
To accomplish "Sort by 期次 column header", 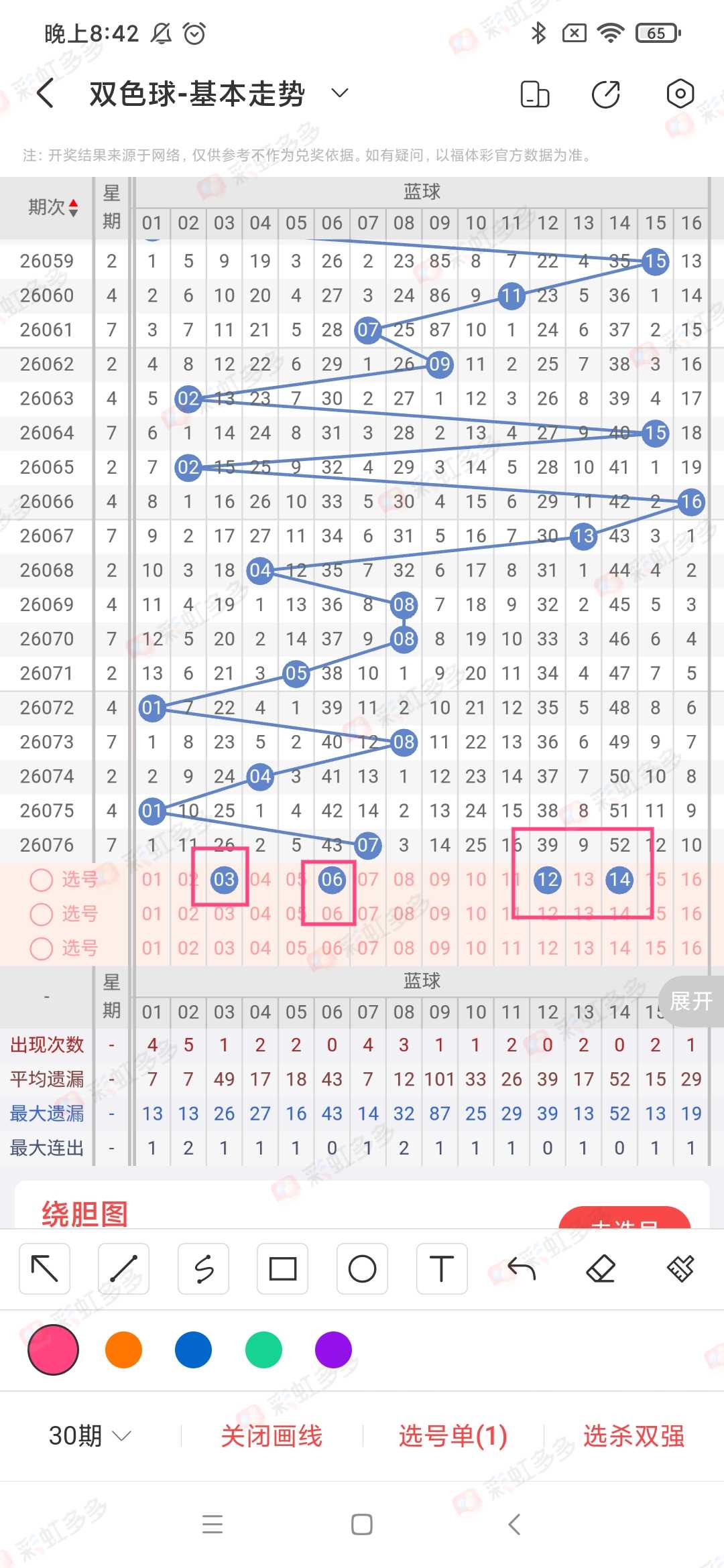I will (53, 207).
